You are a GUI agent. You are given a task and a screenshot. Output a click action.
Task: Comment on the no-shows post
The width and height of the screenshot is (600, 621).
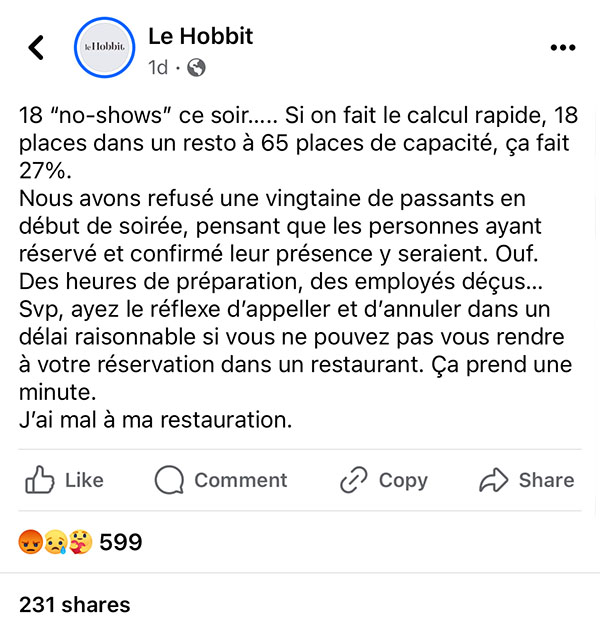[221, 480]
